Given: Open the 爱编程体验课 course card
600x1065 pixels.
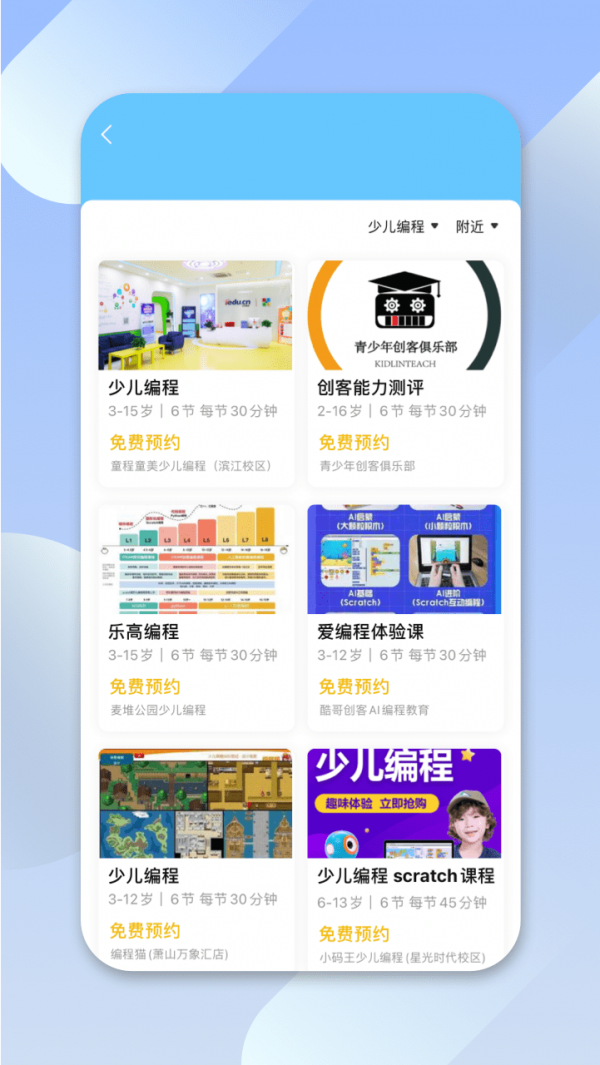Looking at the screenshot, I should 404,616.
